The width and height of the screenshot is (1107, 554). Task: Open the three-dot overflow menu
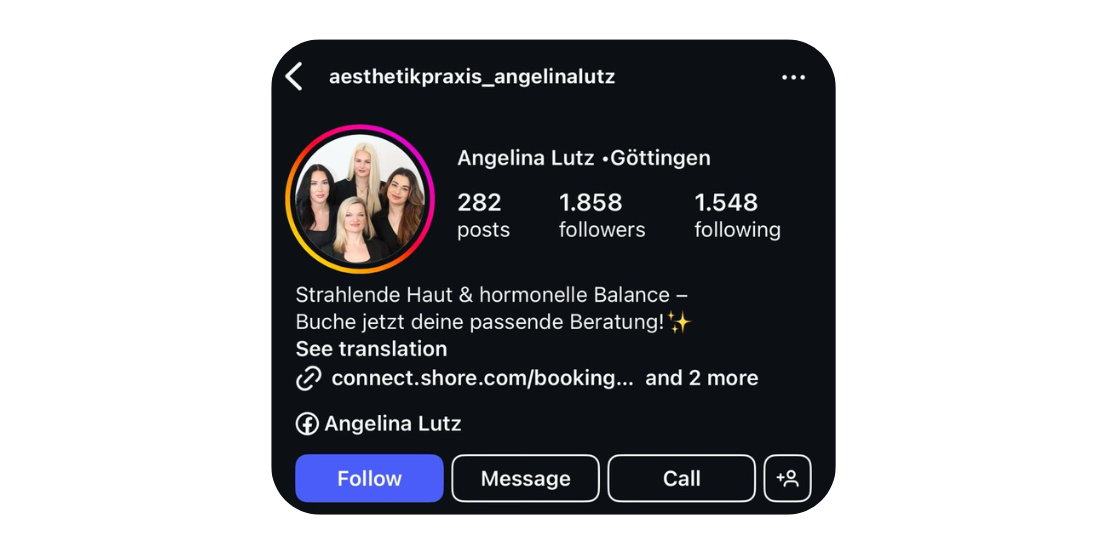coord(793,78)
